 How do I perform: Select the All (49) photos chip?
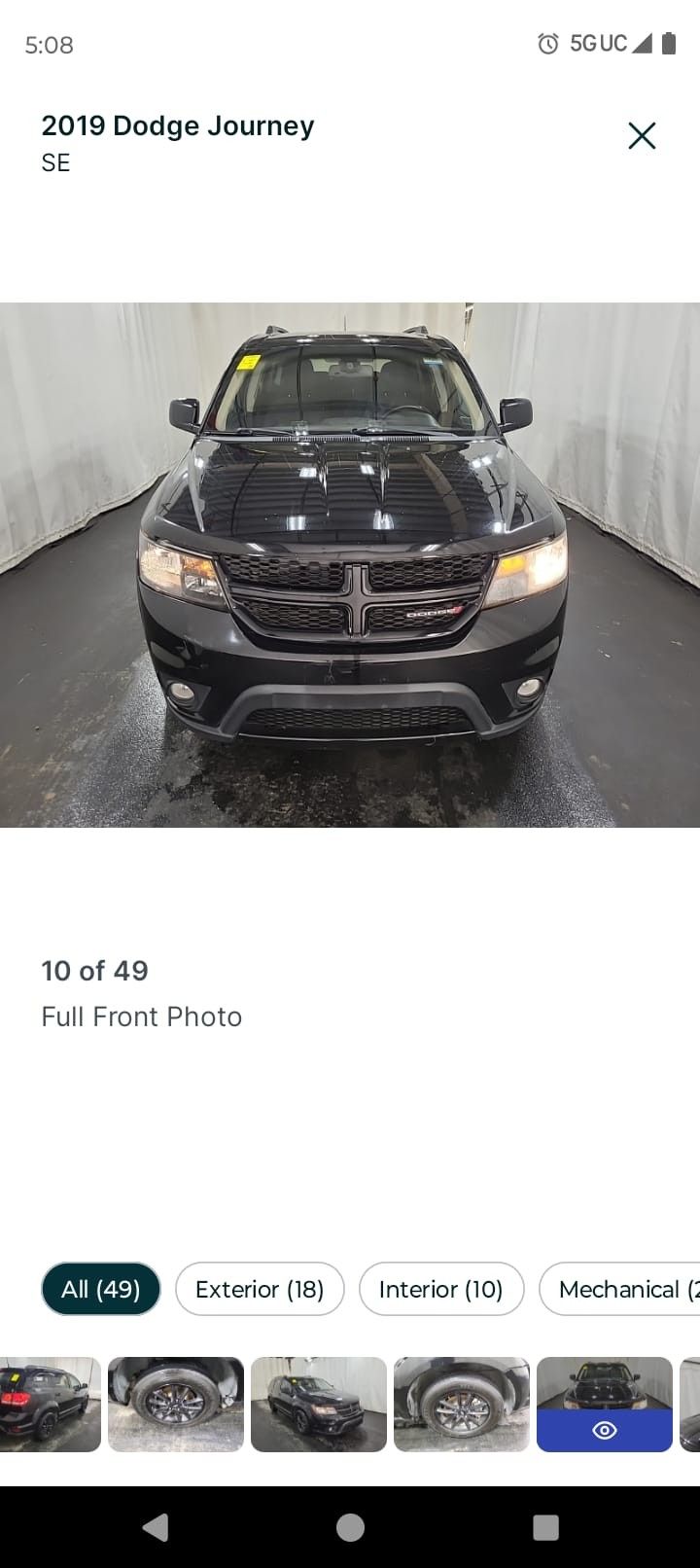(x=101, y=1289)
